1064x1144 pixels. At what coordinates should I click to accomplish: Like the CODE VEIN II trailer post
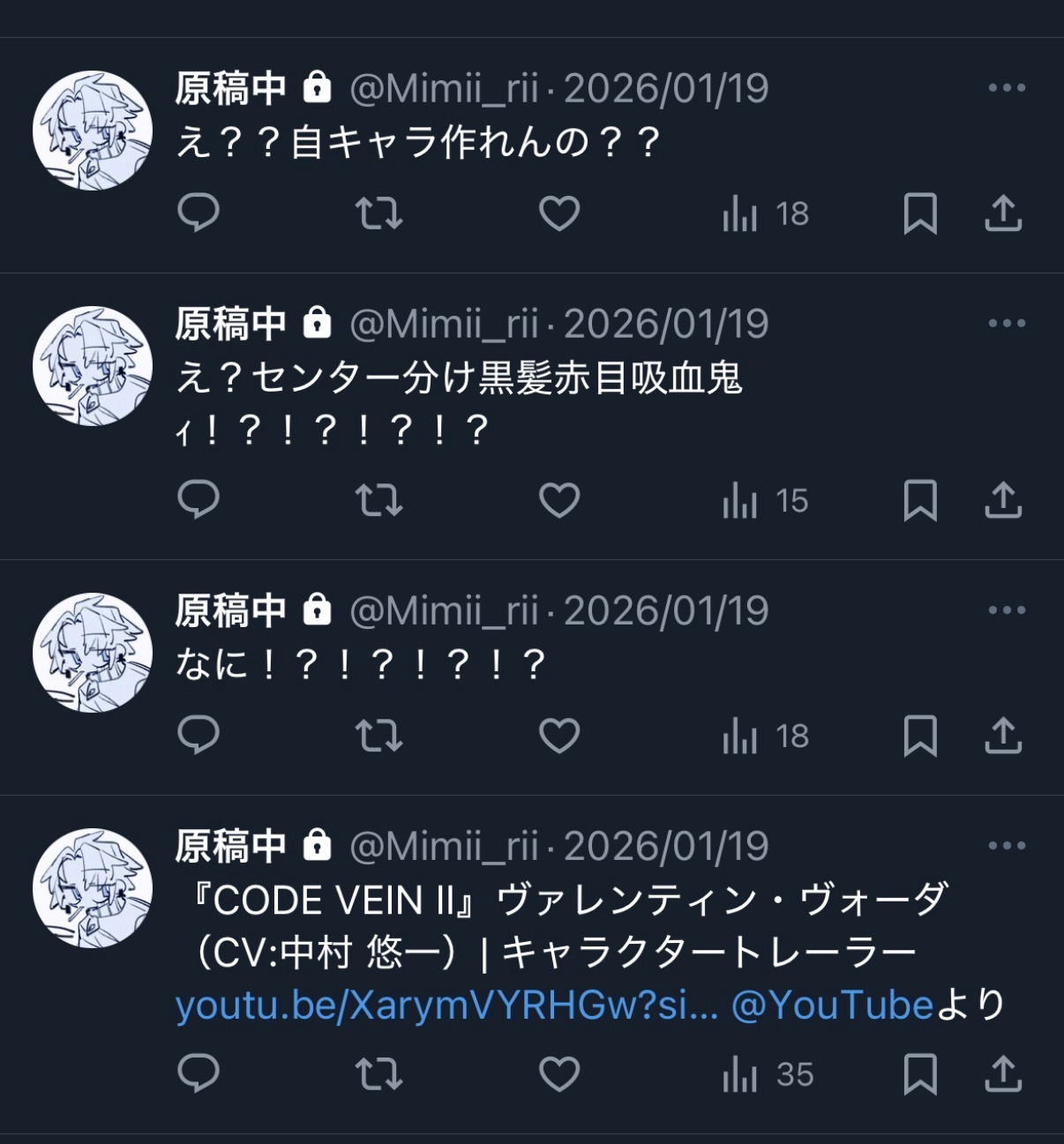point(559,1074)
